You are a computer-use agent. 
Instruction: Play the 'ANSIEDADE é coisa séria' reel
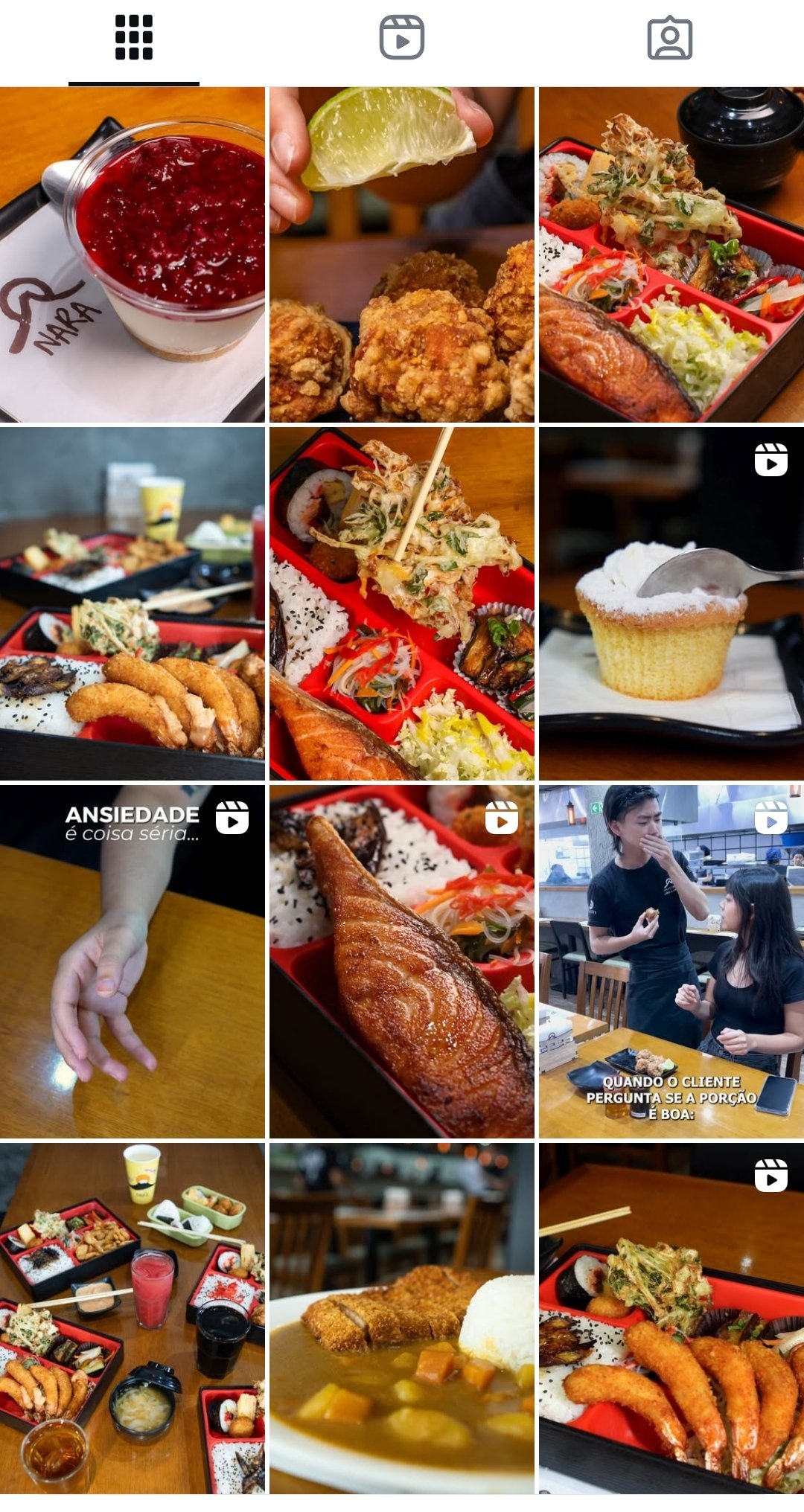[x=133, y=961]
